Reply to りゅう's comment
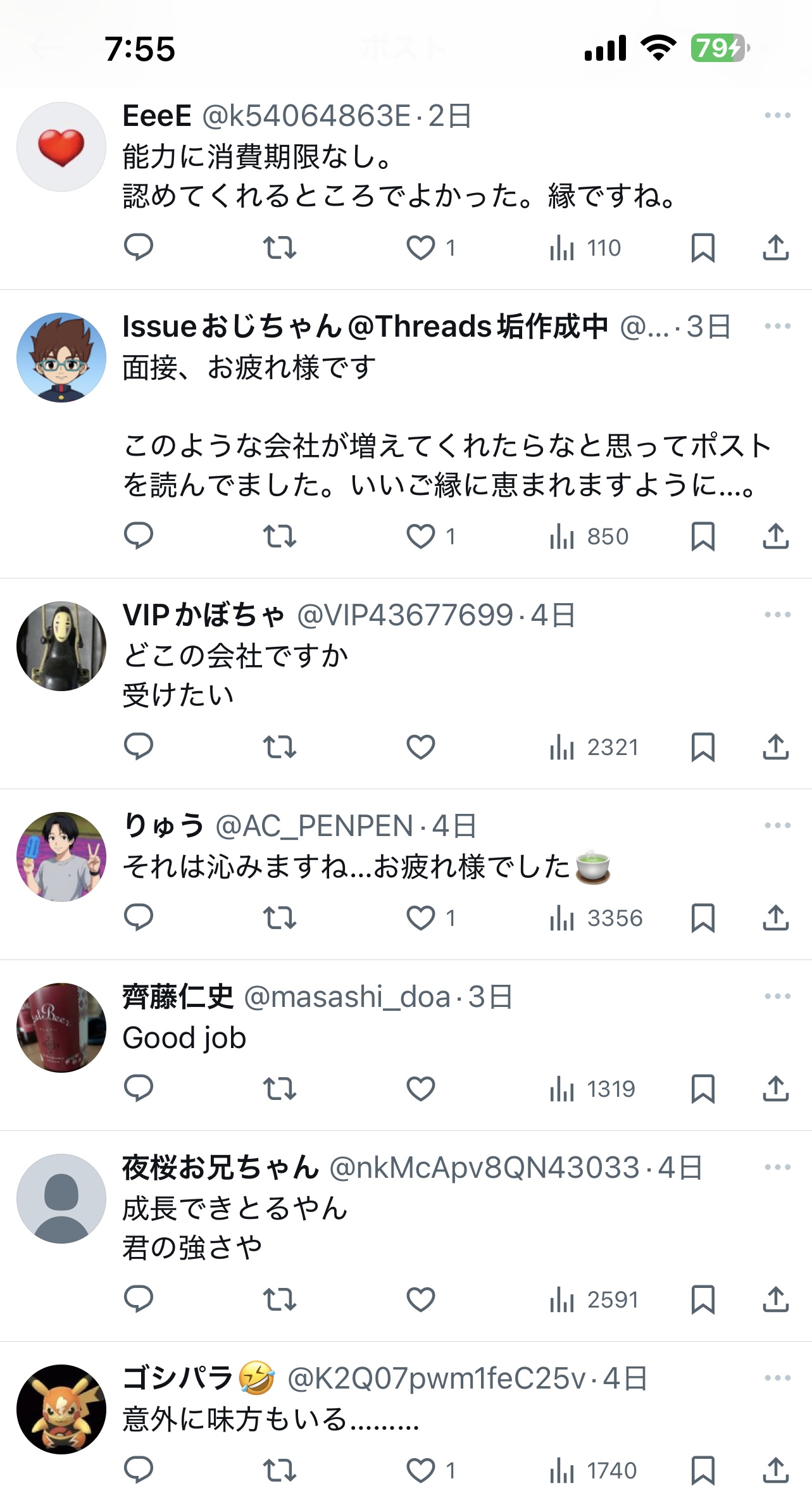This screenshot has height=1493, width=812. [139, 918]
